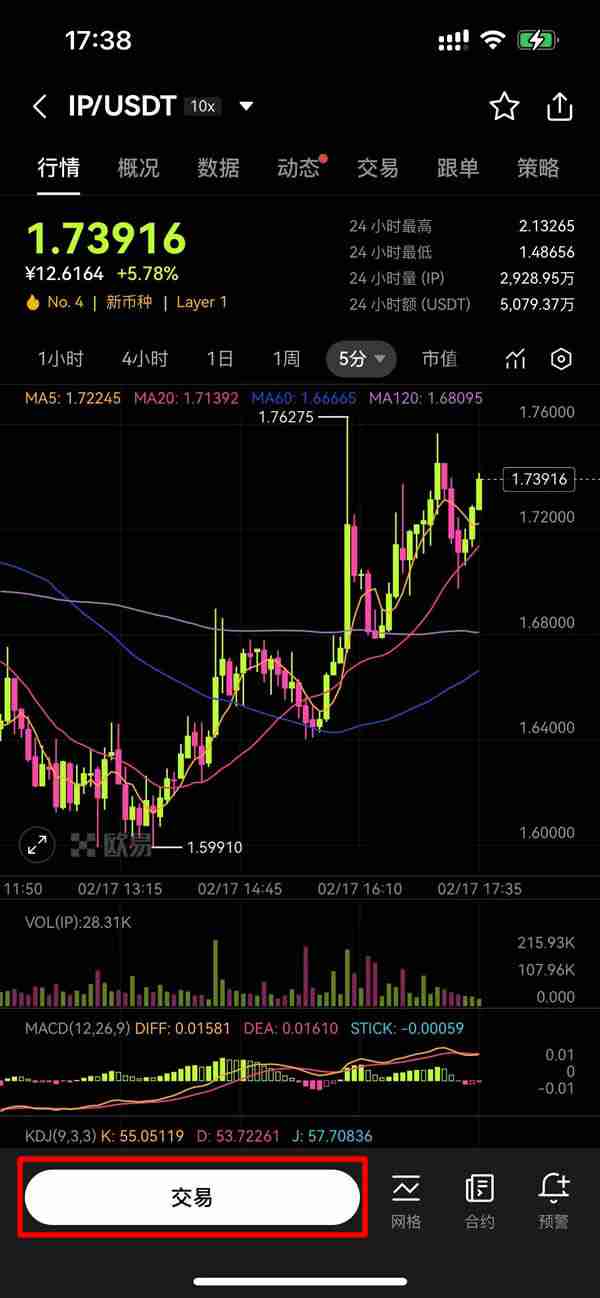Open the 动态 tab
Image resolution: width=600 pixels, height=1298 pixels.
(298, 168)
